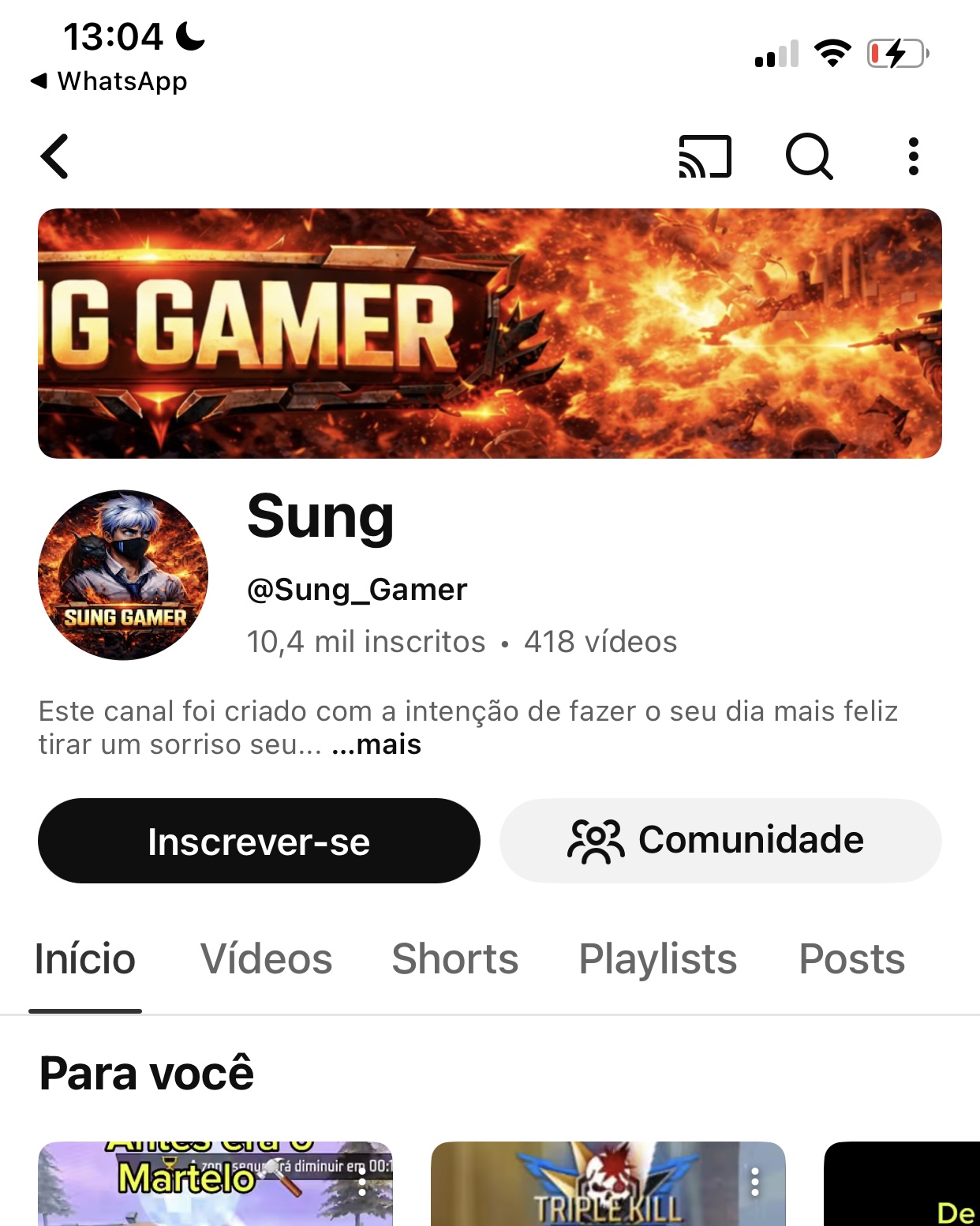Screen dimensions: 980x1226
Task: Search within the channel
Action: (809, 156)
